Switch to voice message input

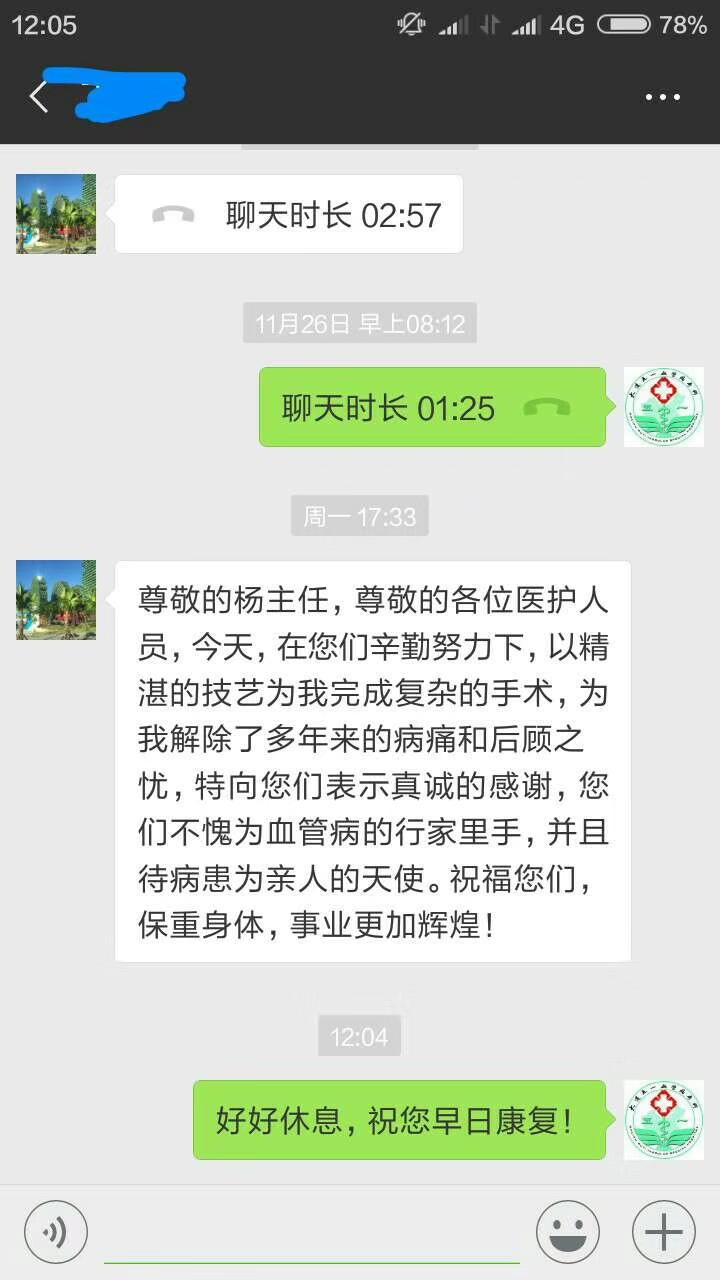56,1231
